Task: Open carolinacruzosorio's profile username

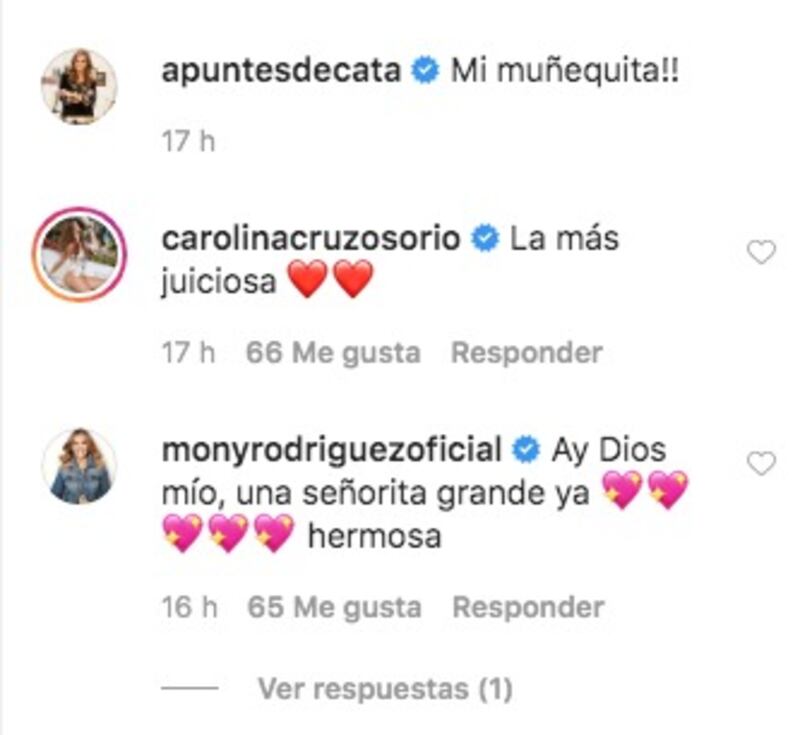Action: 310,239
